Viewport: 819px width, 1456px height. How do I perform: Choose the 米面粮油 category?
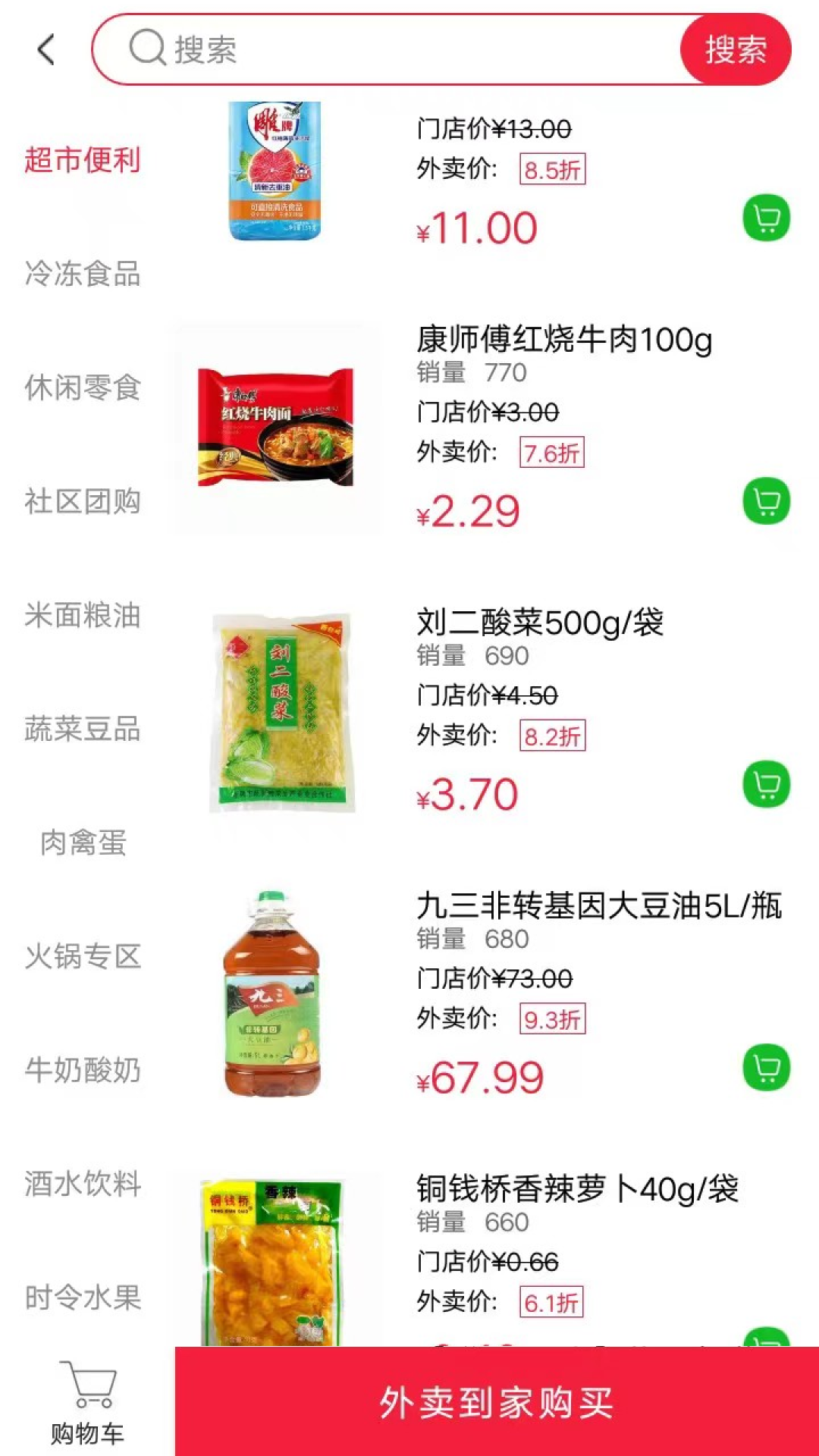click(x=83, y=615)
